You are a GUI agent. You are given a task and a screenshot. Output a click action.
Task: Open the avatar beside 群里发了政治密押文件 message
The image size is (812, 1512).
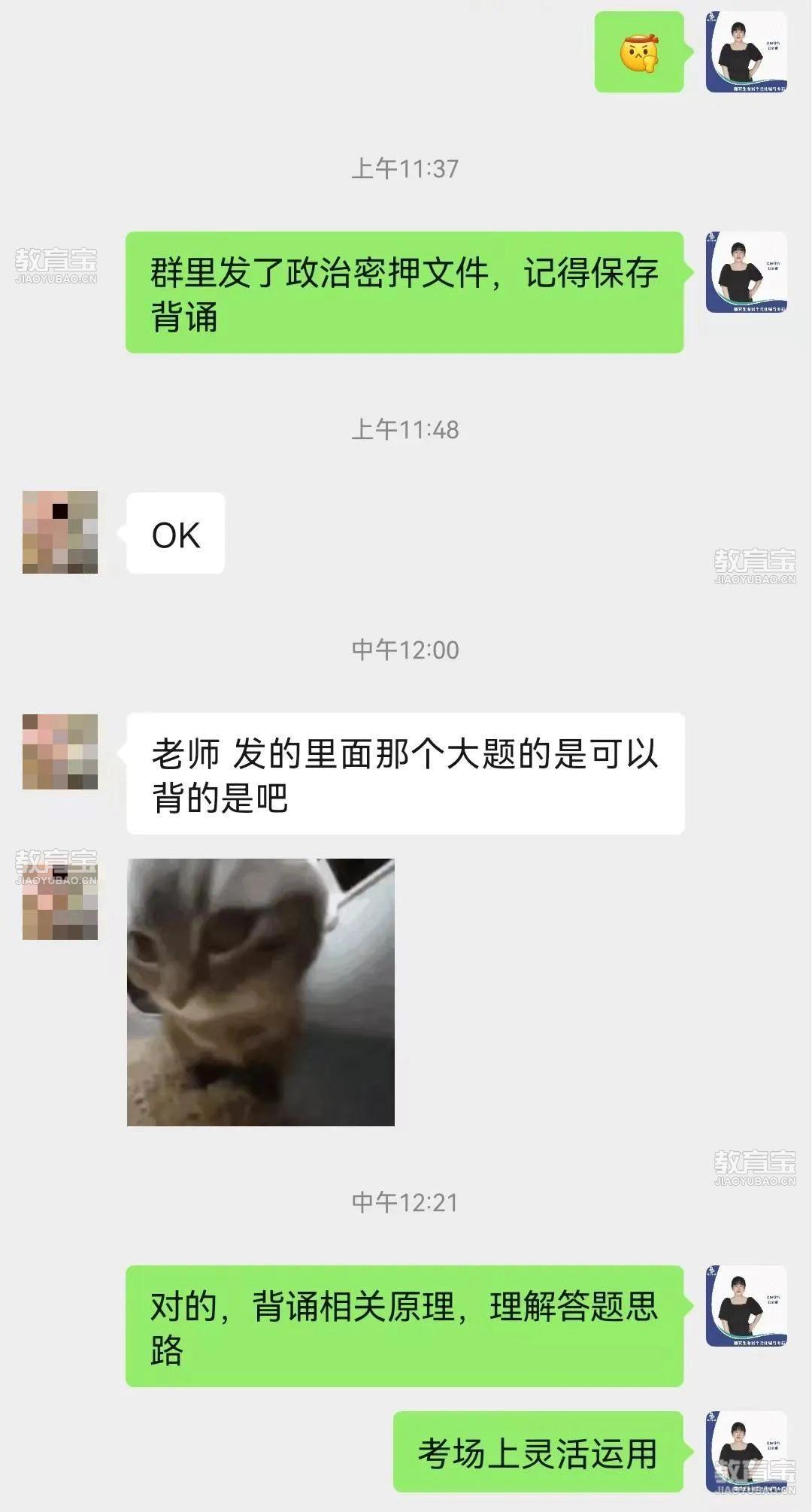[x=747, y=272]
